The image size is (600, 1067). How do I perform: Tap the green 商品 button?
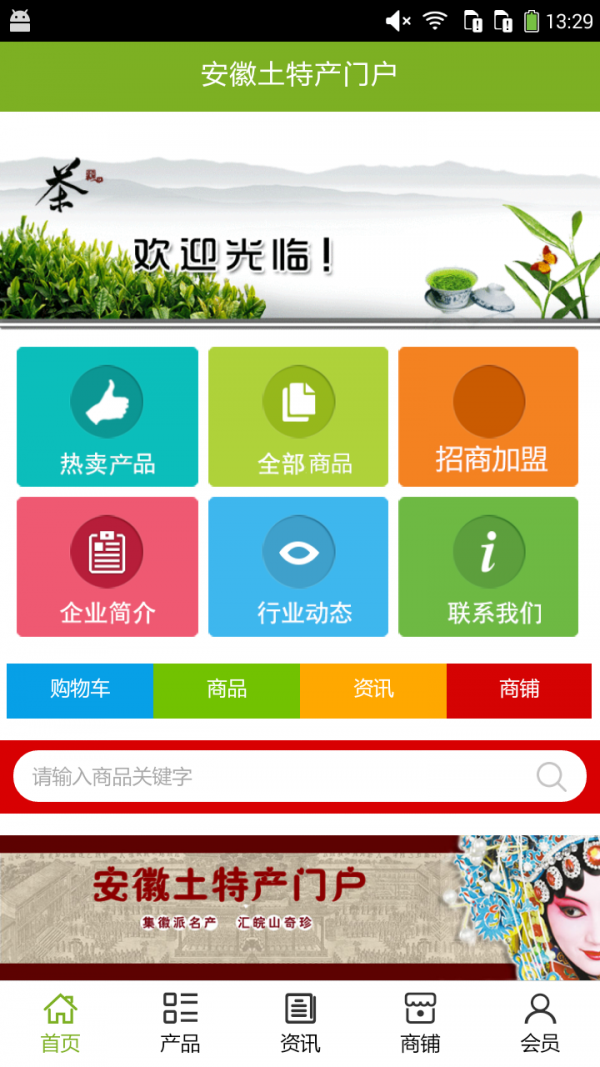coord(227,690)
